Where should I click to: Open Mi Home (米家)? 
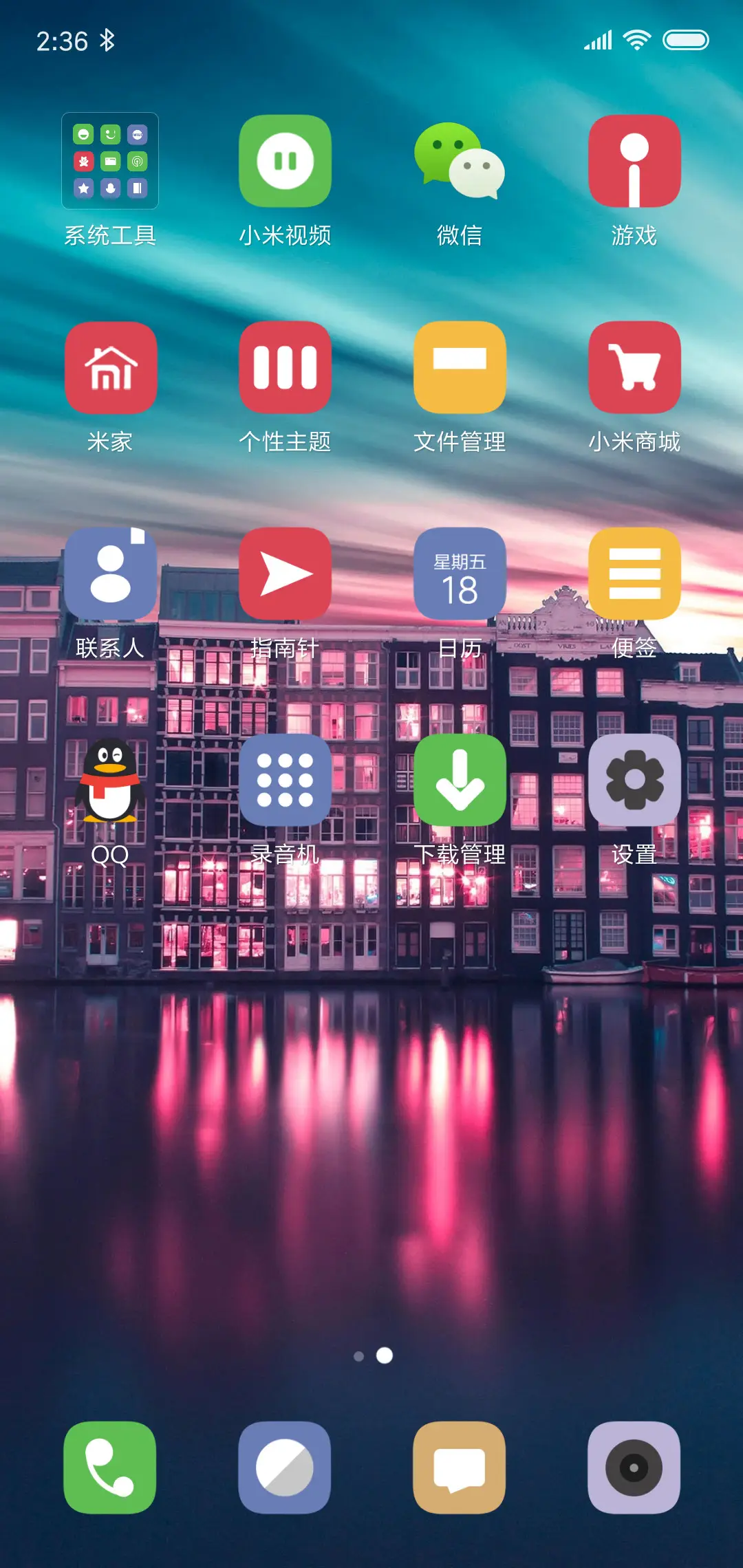pos(110,368)
